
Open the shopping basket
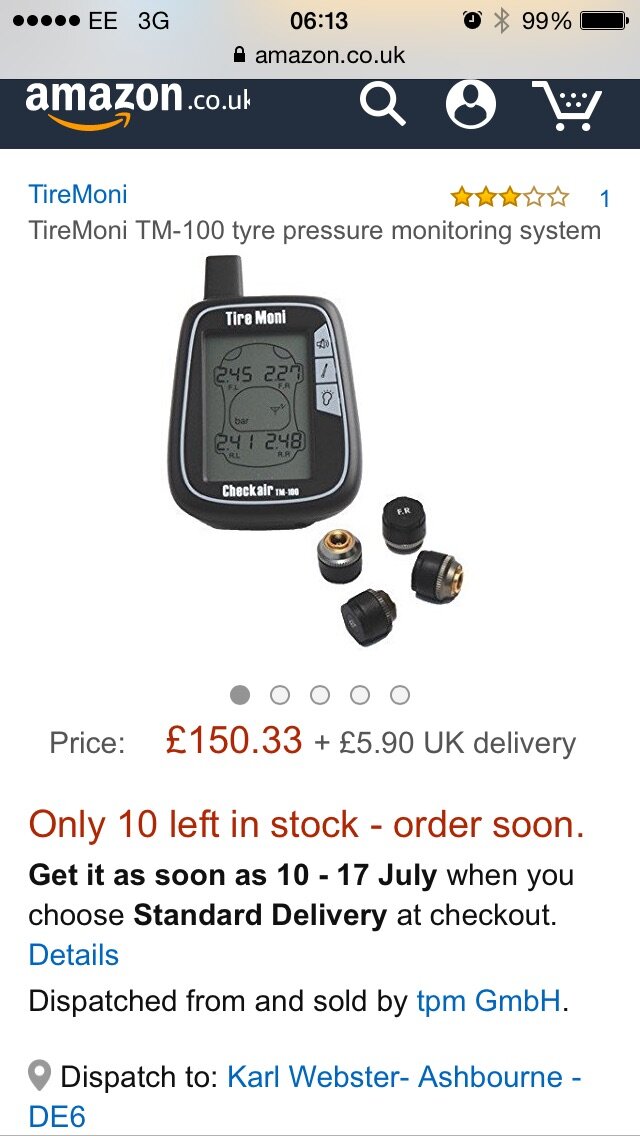pyautogui.click(x=567, y=106)
